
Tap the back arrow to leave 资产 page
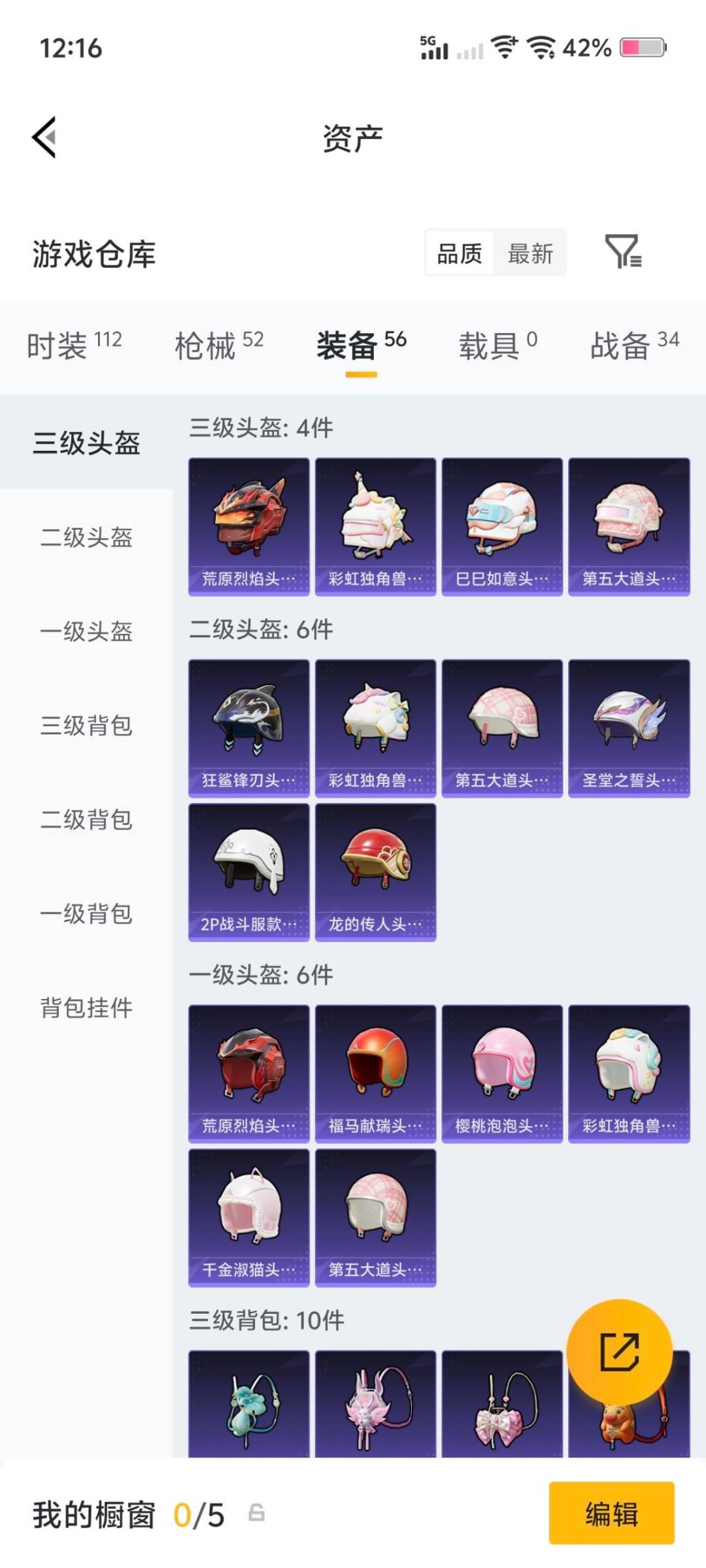[x=42, y=137]
